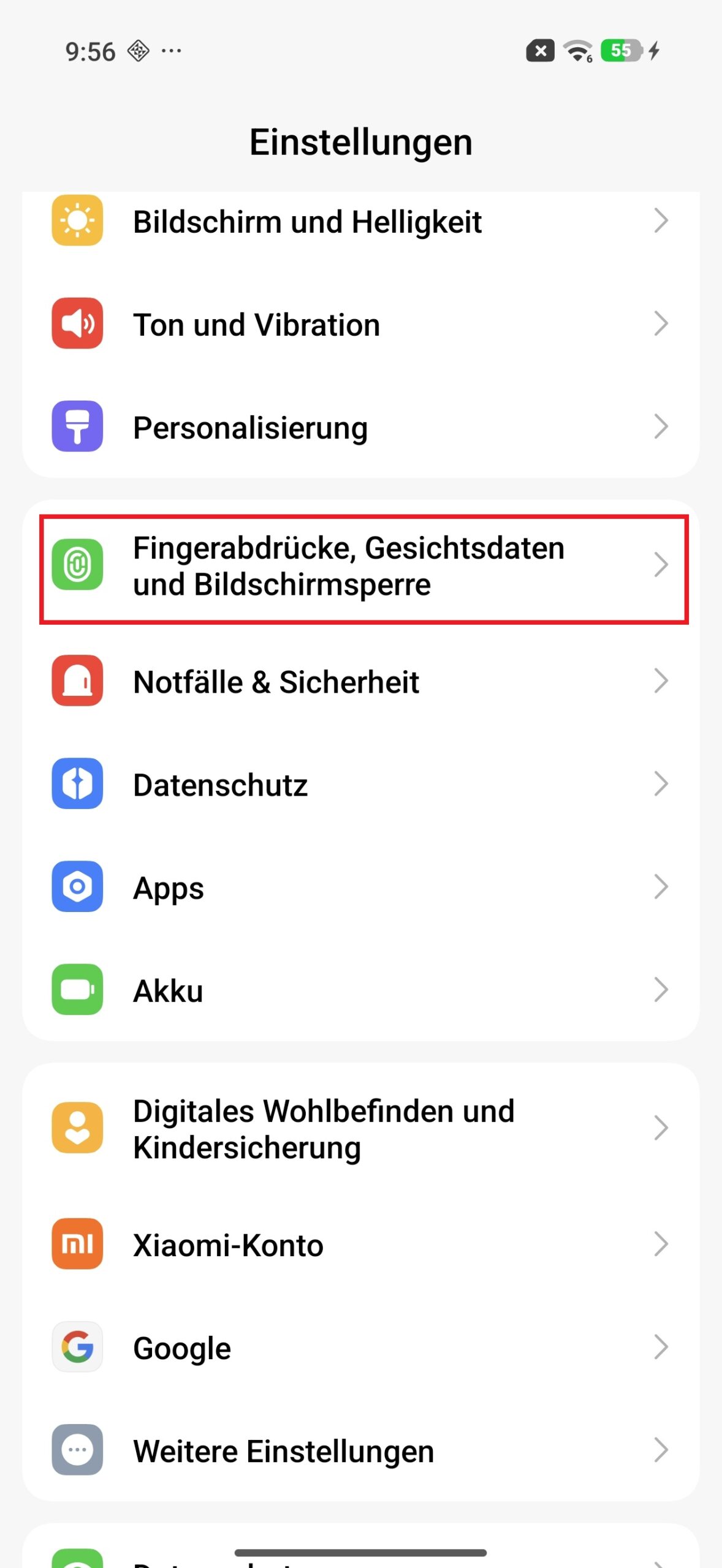The height and width of the screenshot is (1568, 722).
Task: Open the Google settings row
Action: click(x=360, y=1347)
